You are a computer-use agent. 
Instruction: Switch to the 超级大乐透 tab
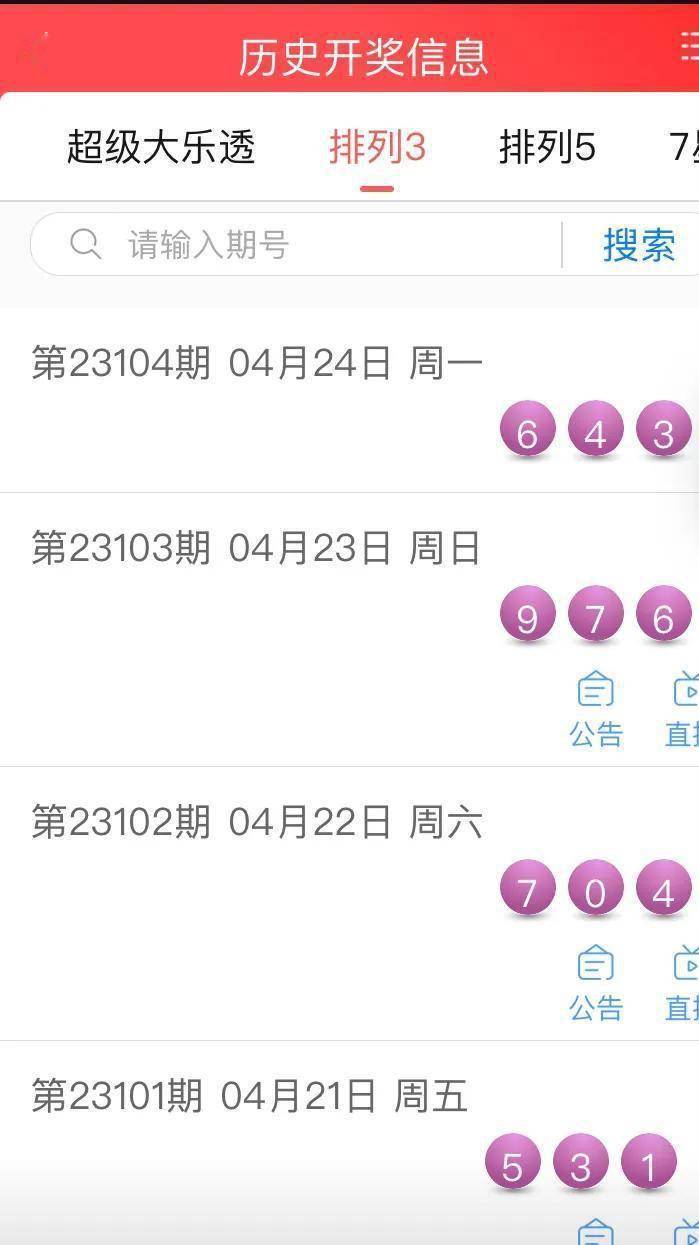tap(161, 147)
